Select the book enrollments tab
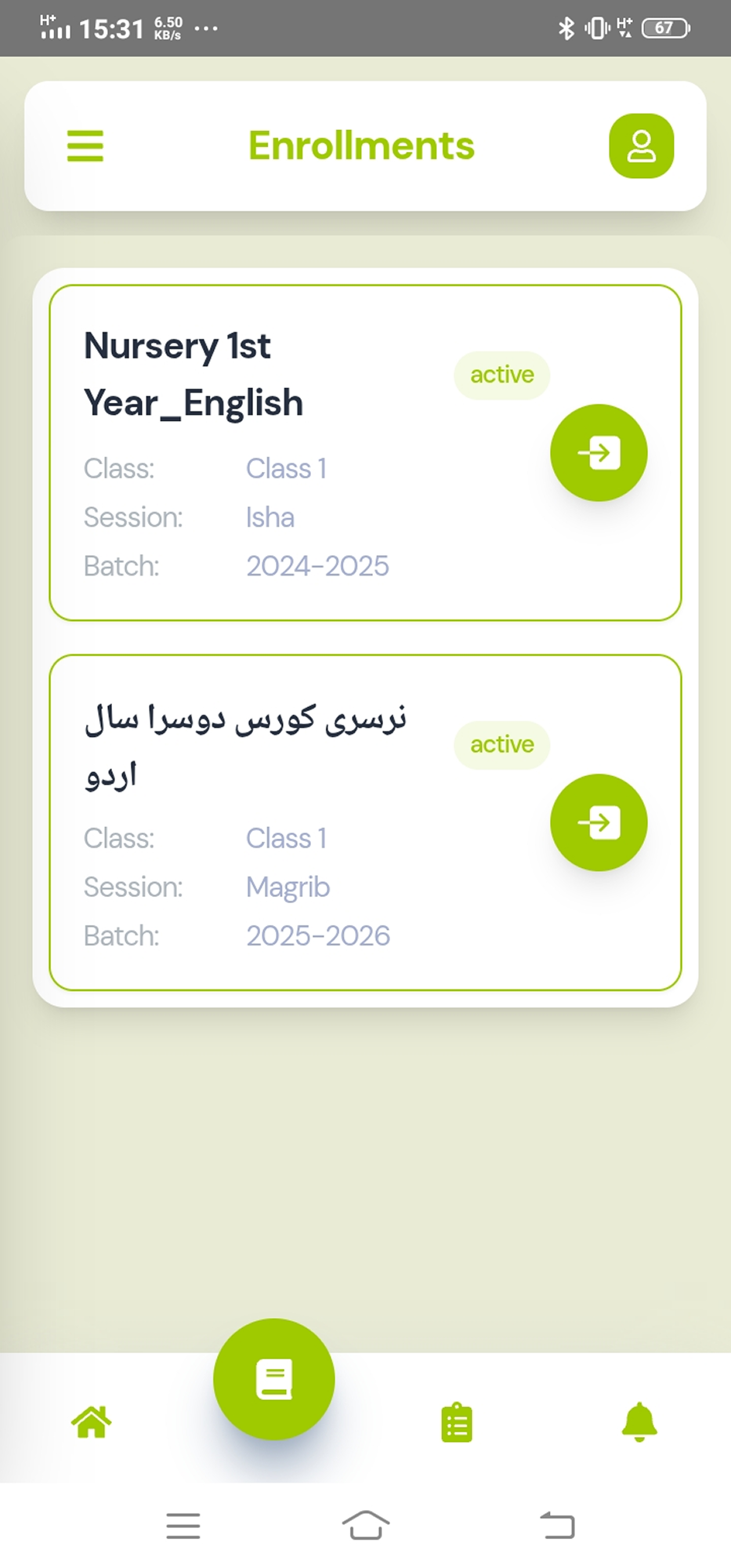 coord(274,1379)
